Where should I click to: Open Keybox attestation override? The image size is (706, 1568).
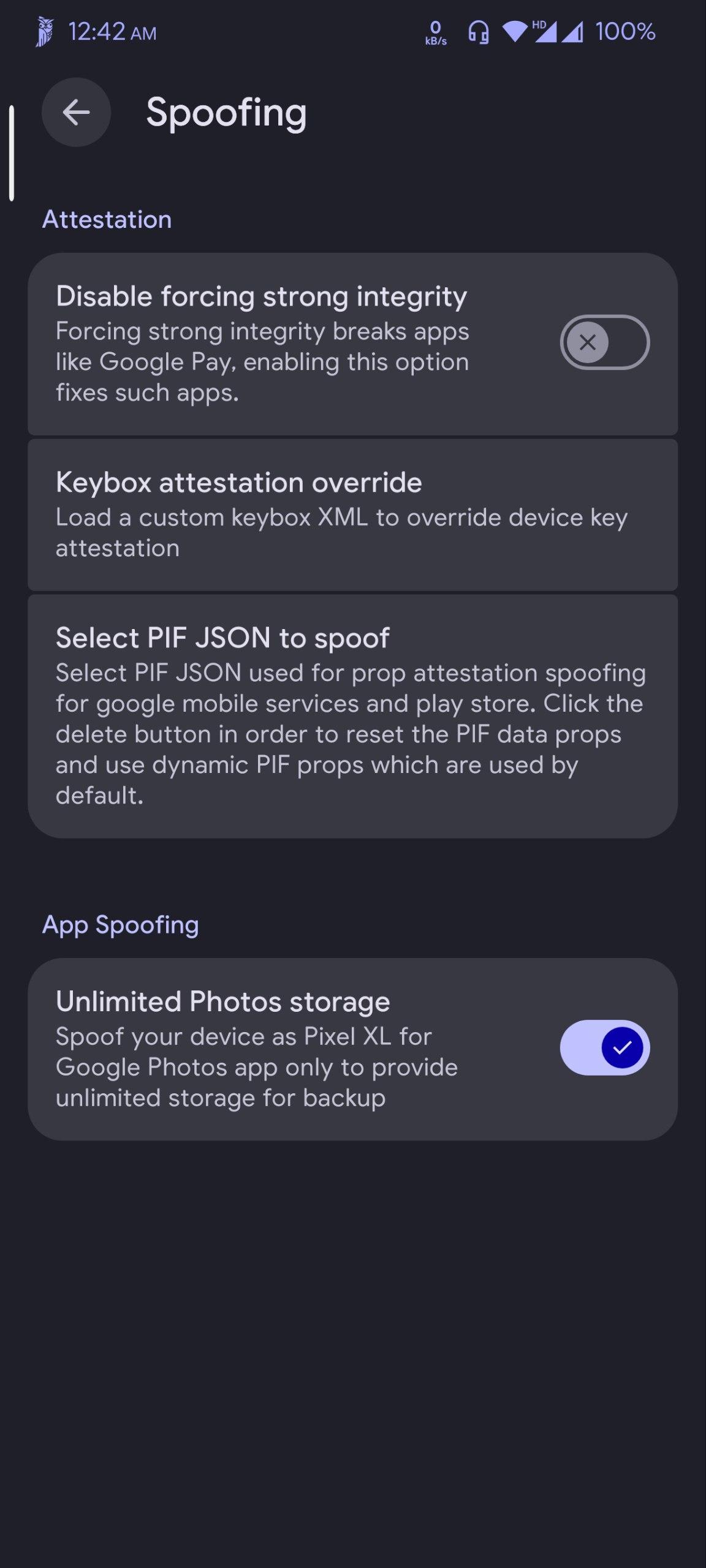point(352,514)
